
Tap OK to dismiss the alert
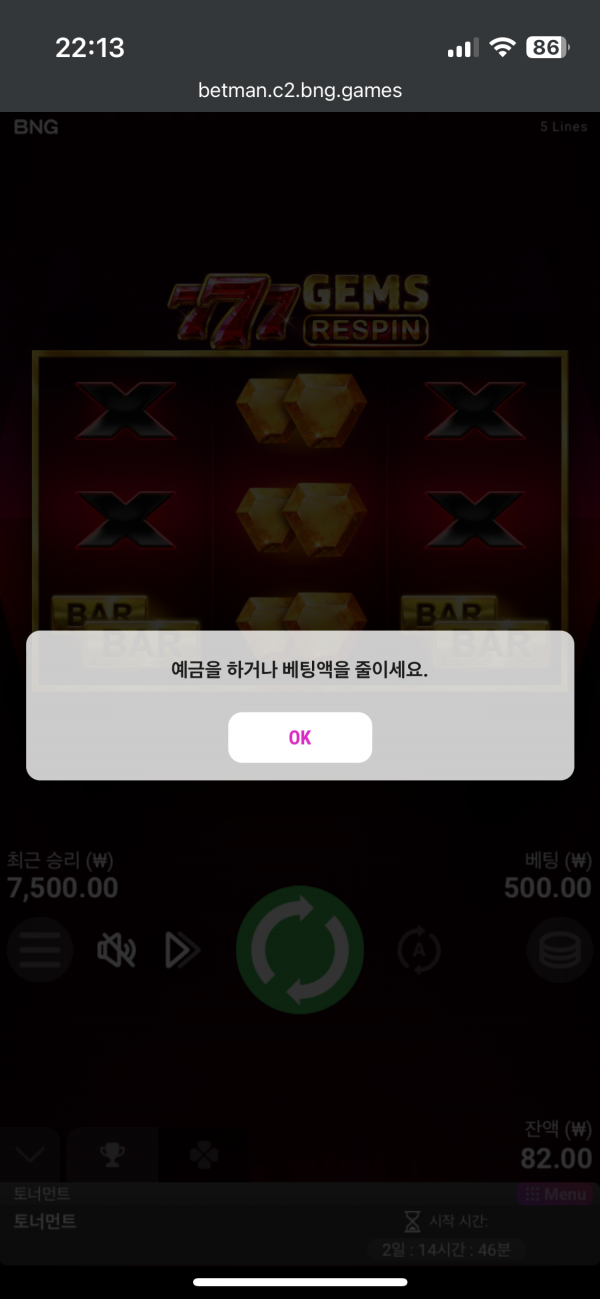point(300,737)
